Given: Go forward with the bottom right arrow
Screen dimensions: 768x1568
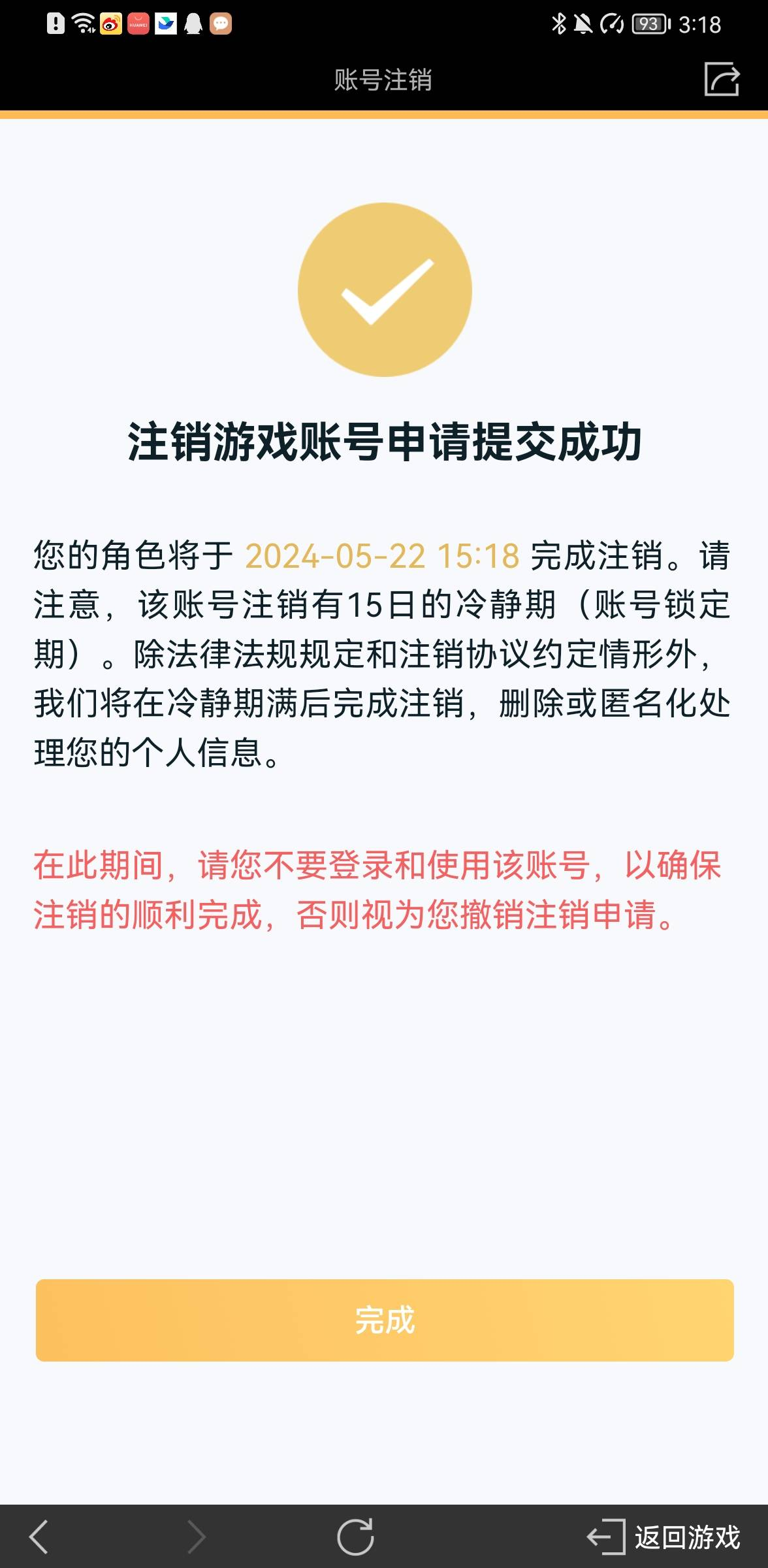Looking at the screenshot, I should (196, 1537).
